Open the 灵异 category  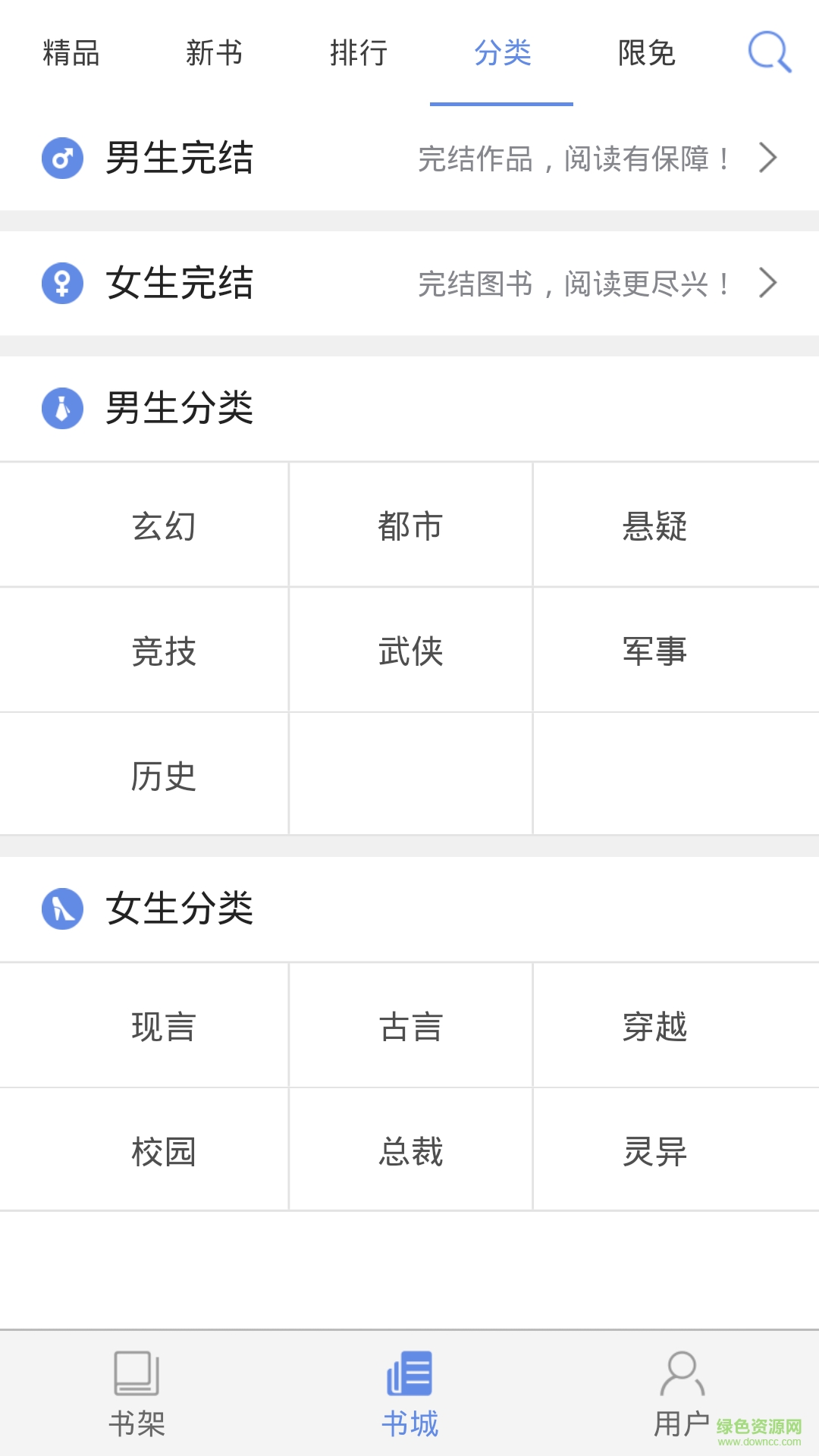[x=654, y=1151]
